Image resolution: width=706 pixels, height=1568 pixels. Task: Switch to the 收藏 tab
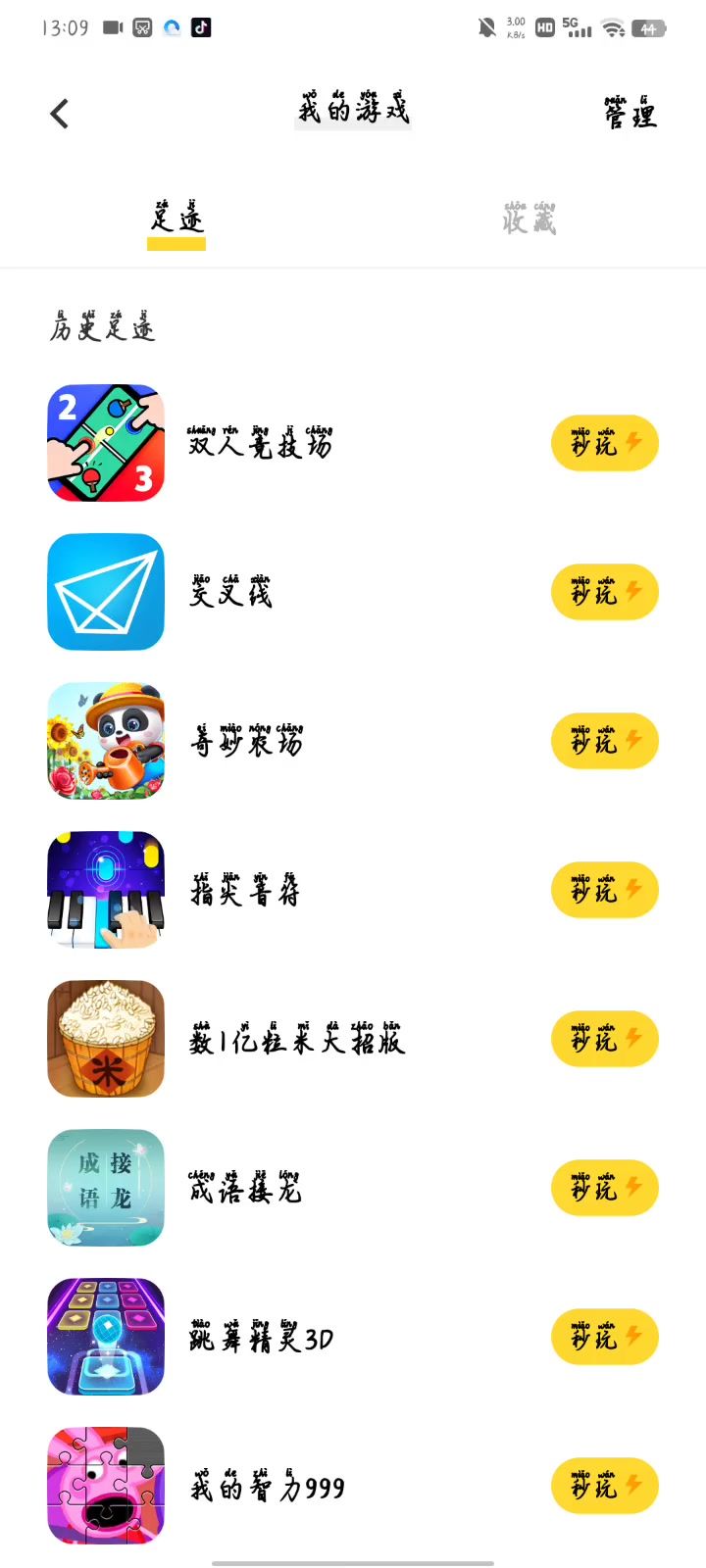click(529, 219)
